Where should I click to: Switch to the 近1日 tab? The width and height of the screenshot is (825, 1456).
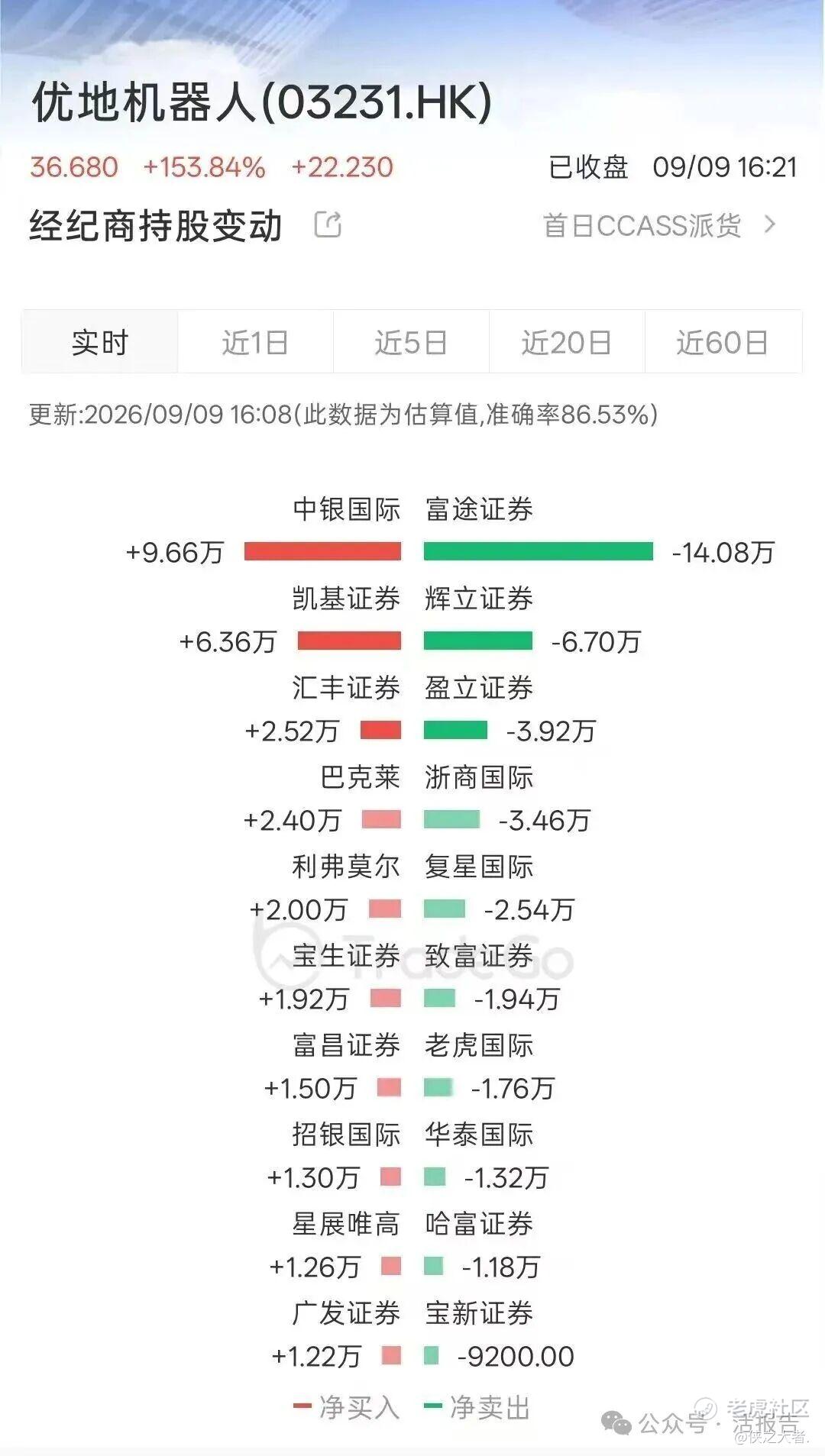[x=255, y=342]
